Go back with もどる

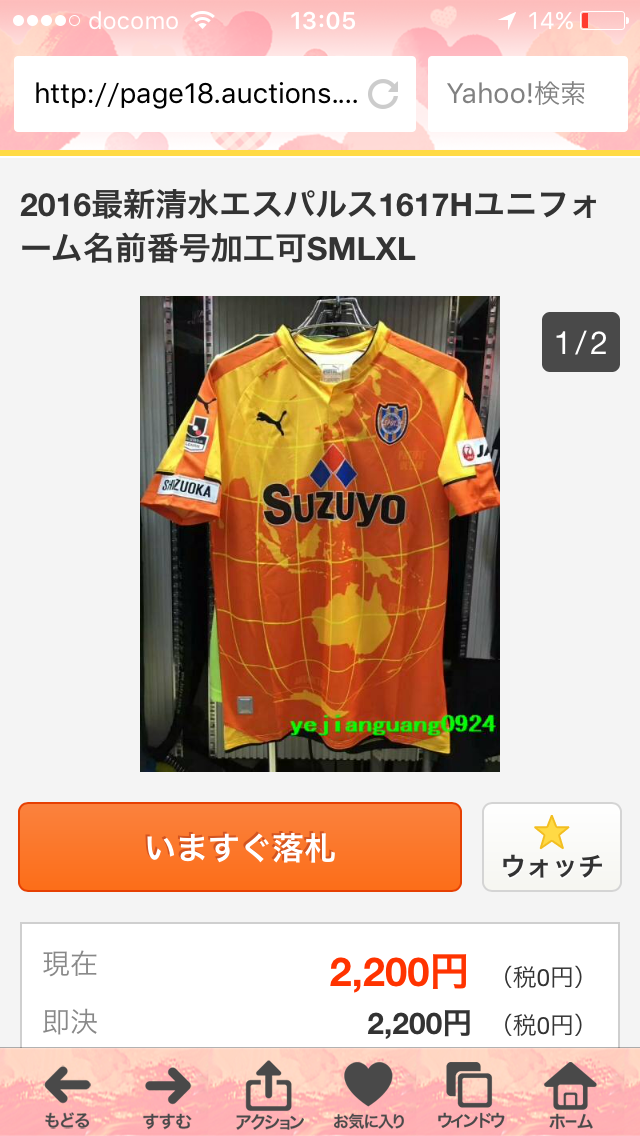tap(67, 1093)
